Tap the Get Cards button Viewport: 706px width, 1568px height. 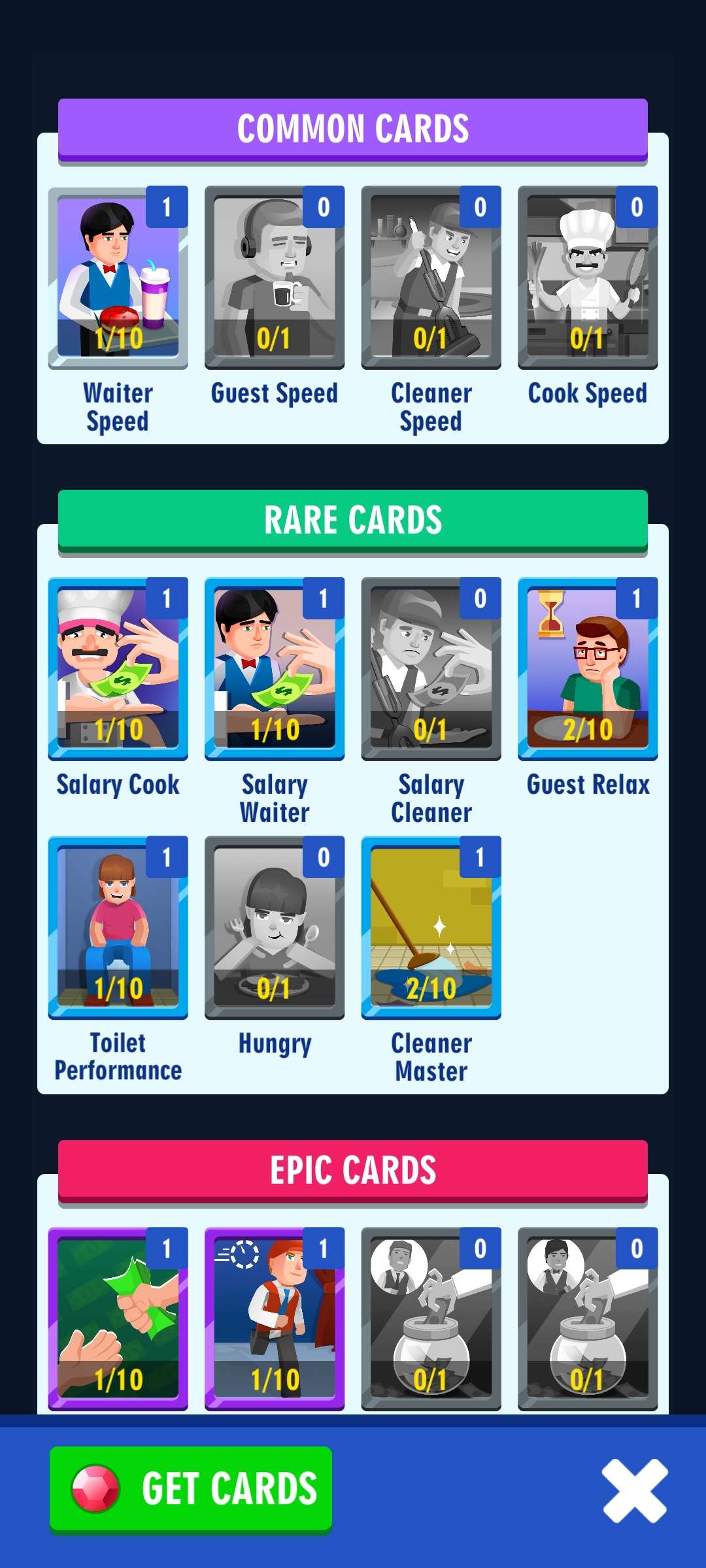(x=191, y=1489)
